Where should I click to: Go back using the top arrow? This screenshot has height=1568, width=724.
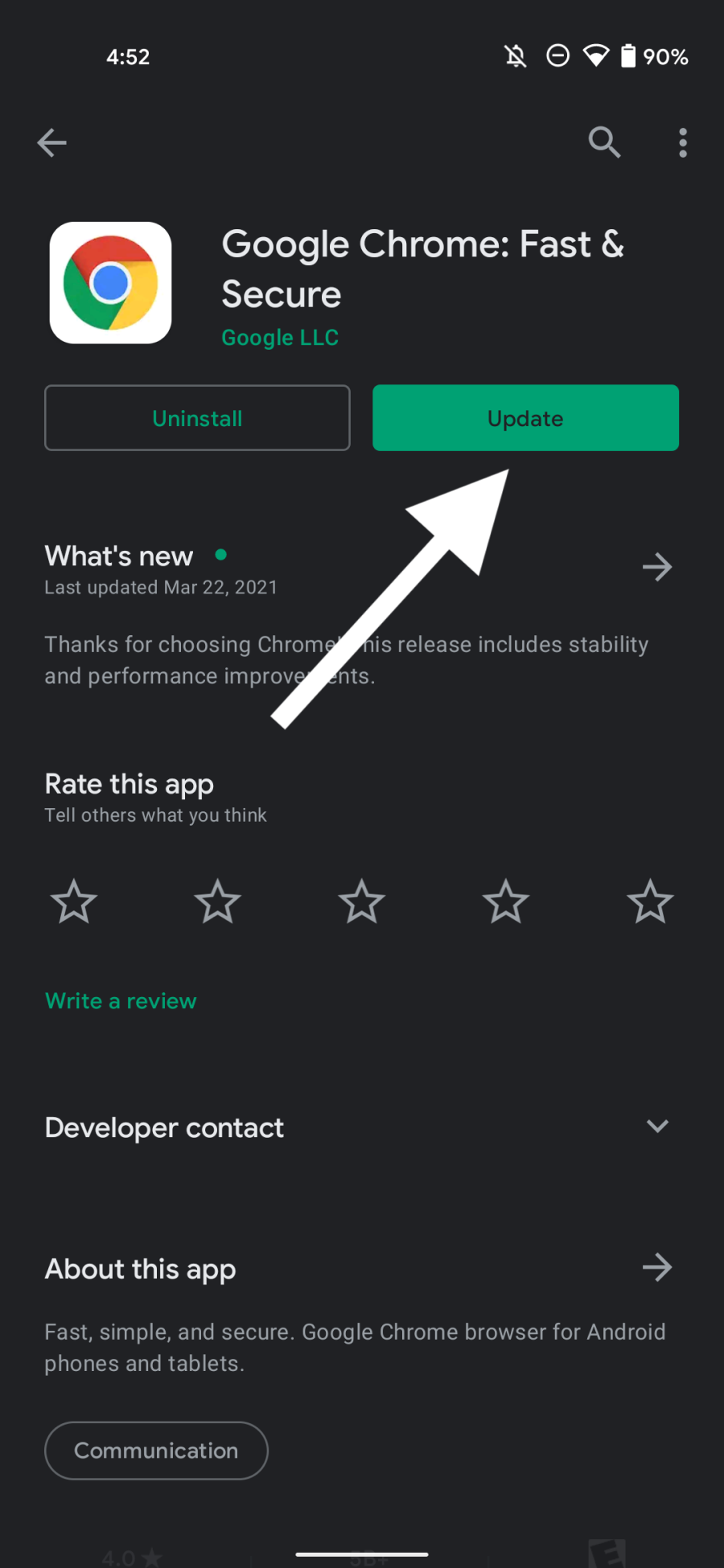point(51,143)
